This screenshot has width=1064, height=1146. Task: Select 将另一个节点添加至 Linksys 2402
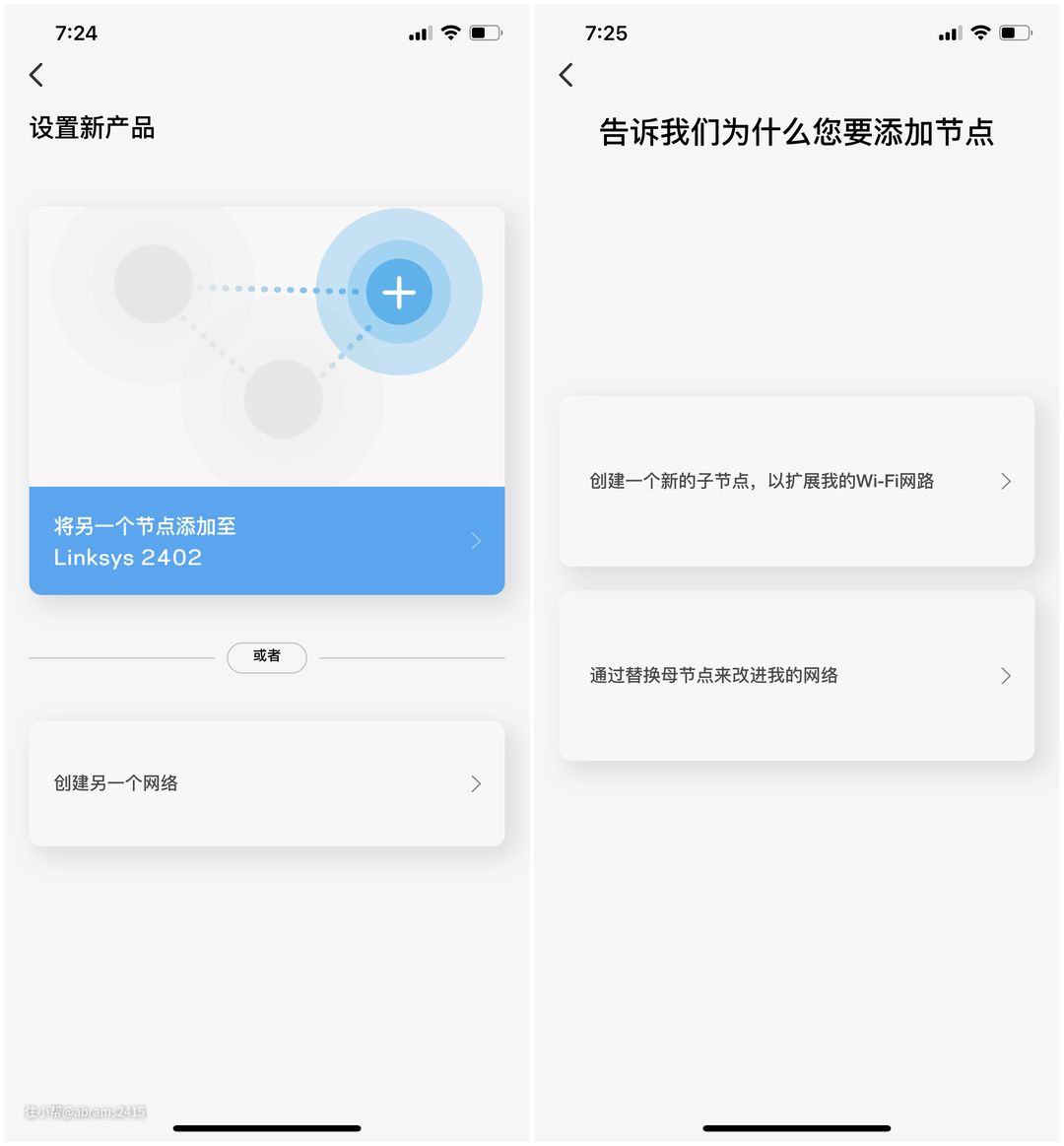pos(266,541)
